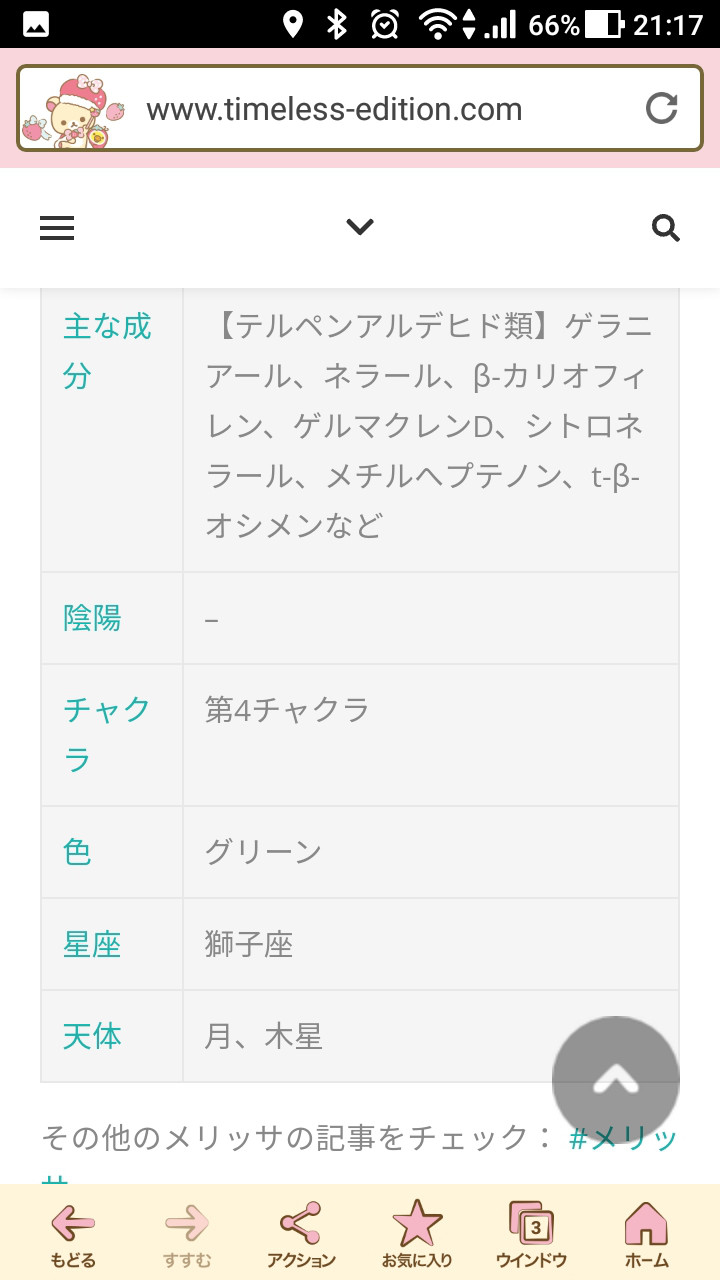Open the hamburger menu
The height and width of the screenshot is (1280, 720).
coord(57,229)
